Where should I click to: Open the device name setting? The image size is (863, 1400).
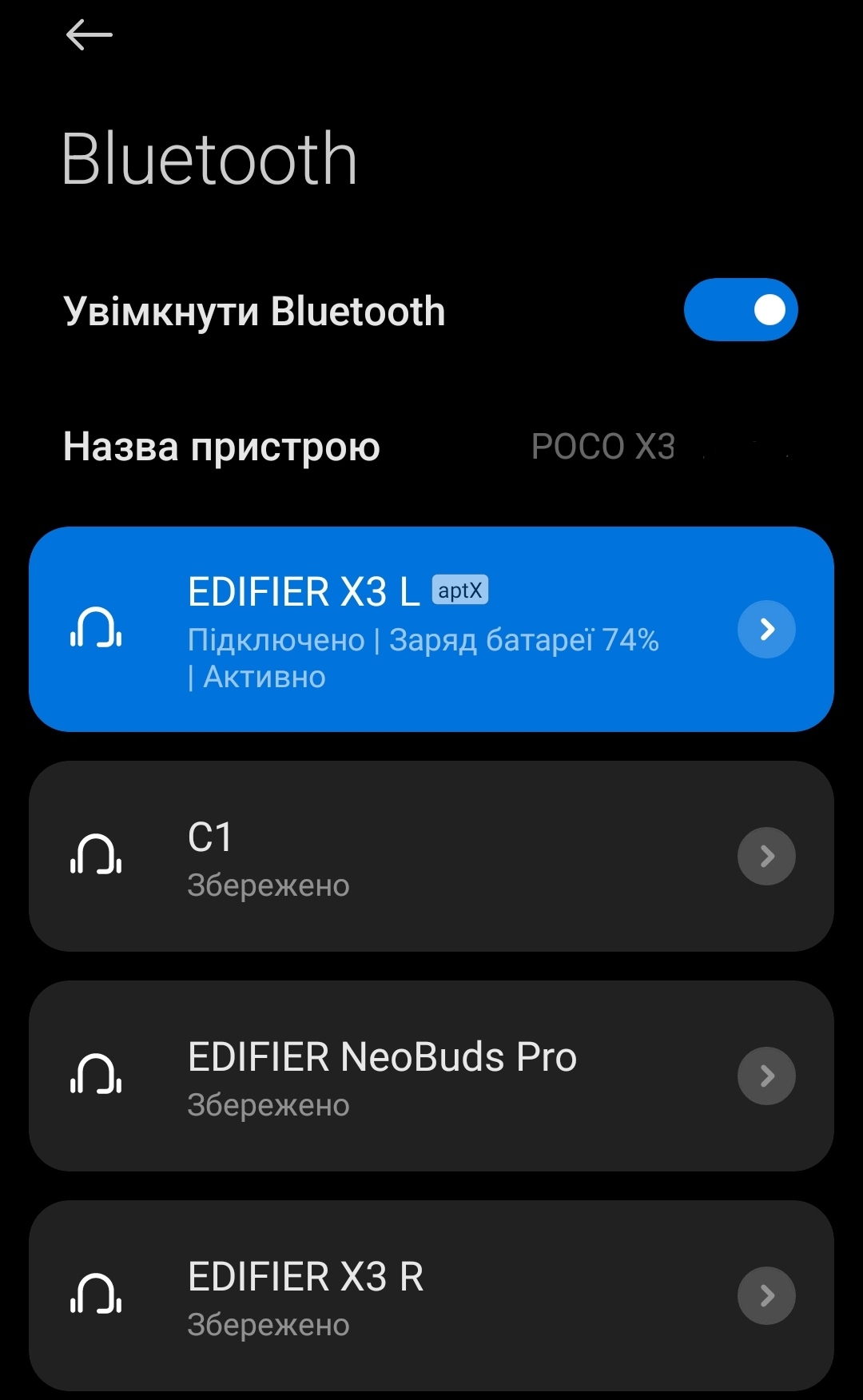(x=431, y=447)
